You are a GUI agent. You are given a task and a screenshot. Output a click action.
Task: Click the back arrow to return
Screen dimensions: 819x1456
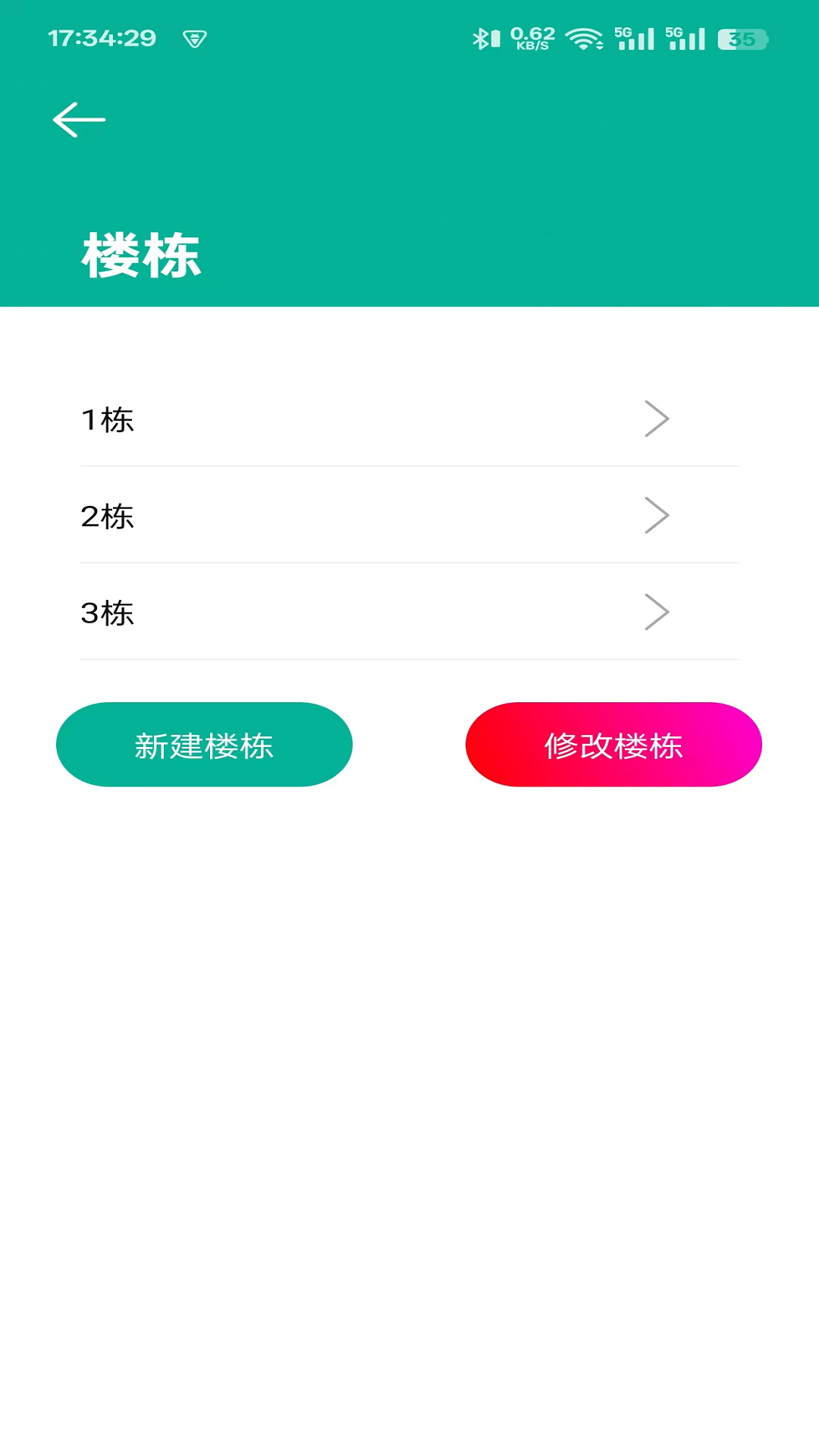pyautogui.click(x=79, y=119)
